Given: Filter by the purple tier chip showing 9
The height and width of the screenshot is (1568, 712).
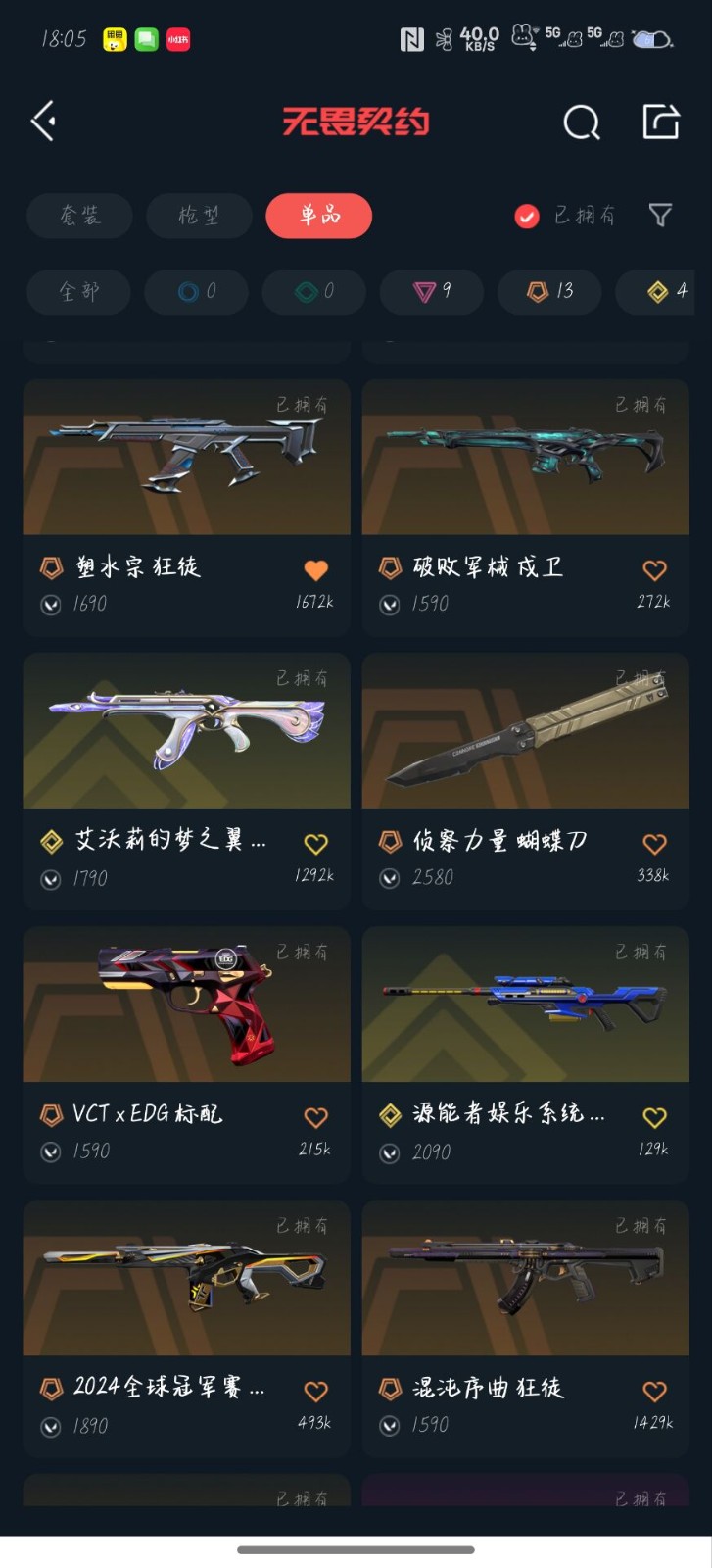Looking at the screenshot, I should click(431, 291).
